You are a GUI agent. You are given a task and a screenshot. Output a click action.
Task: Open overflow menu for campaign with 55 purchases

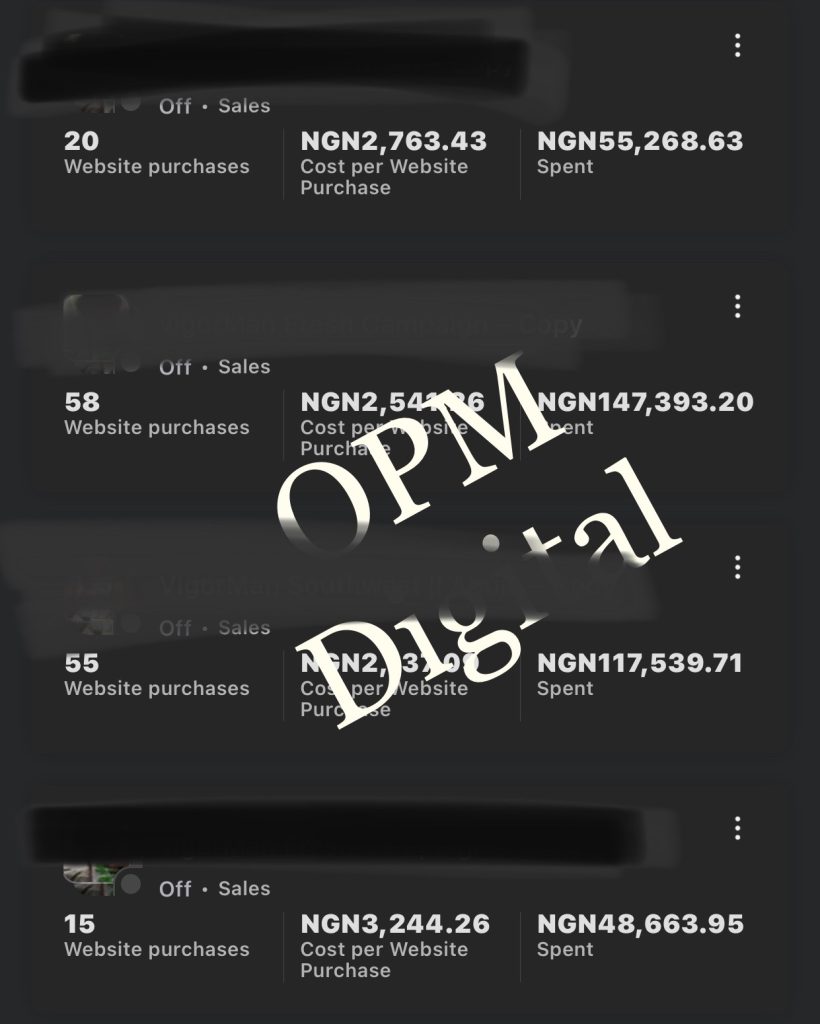(x=737, y=567)
